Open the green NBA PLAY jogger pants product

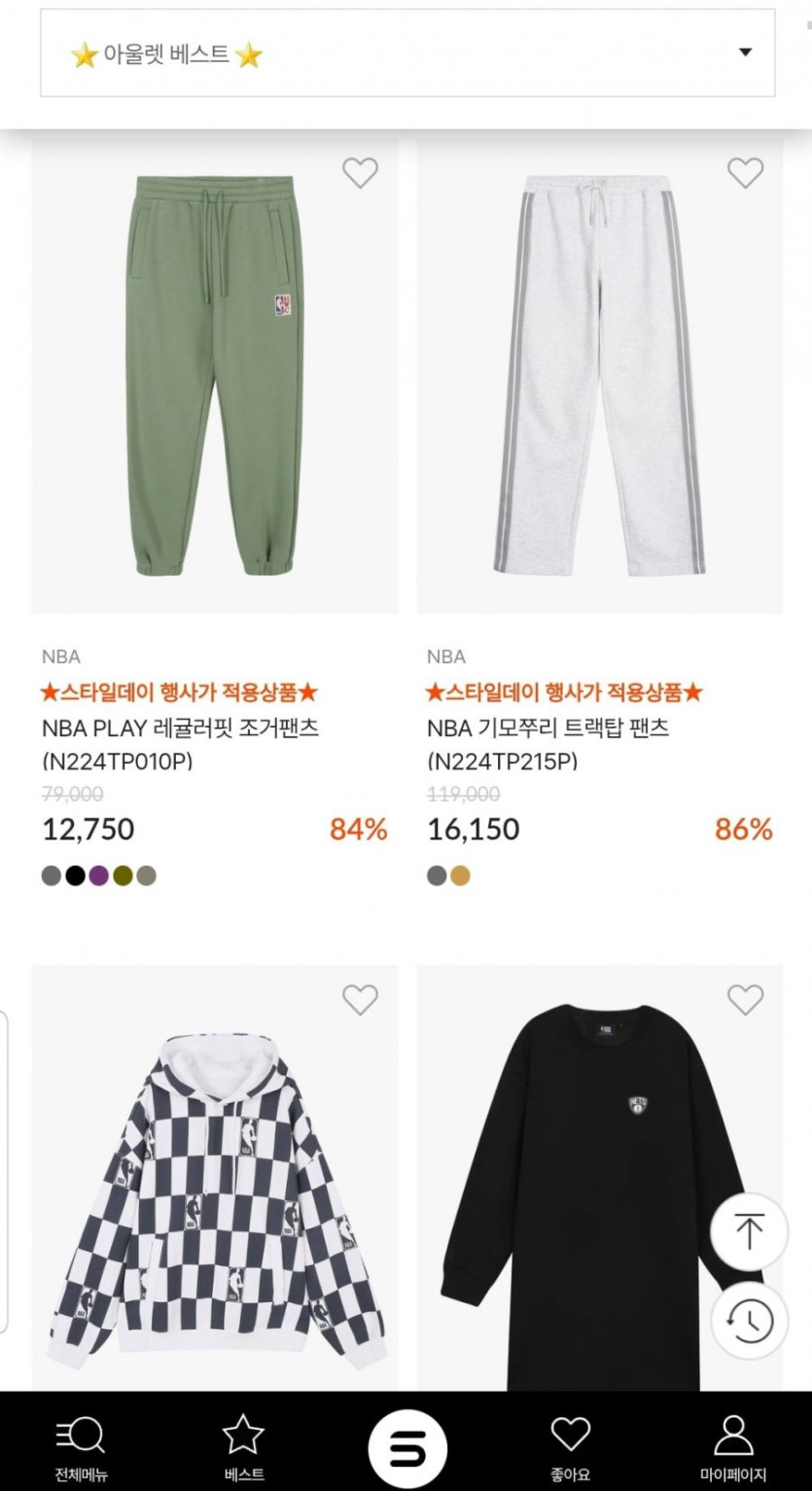pos(215,375)
